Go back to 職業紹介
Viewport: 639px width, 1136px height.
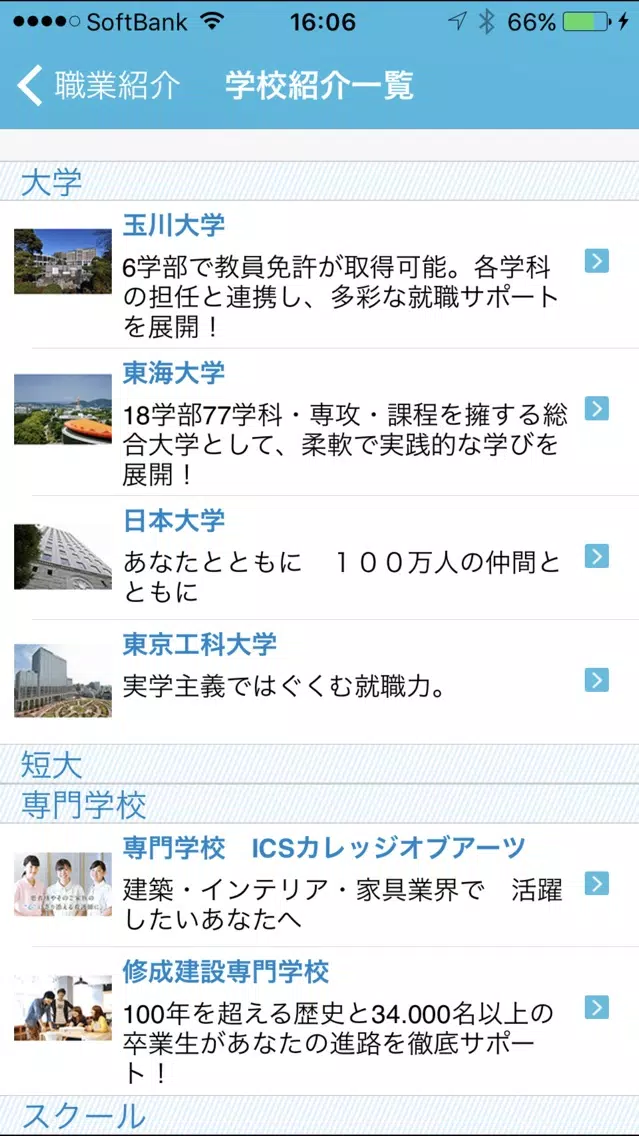click(x=98, y=86)
